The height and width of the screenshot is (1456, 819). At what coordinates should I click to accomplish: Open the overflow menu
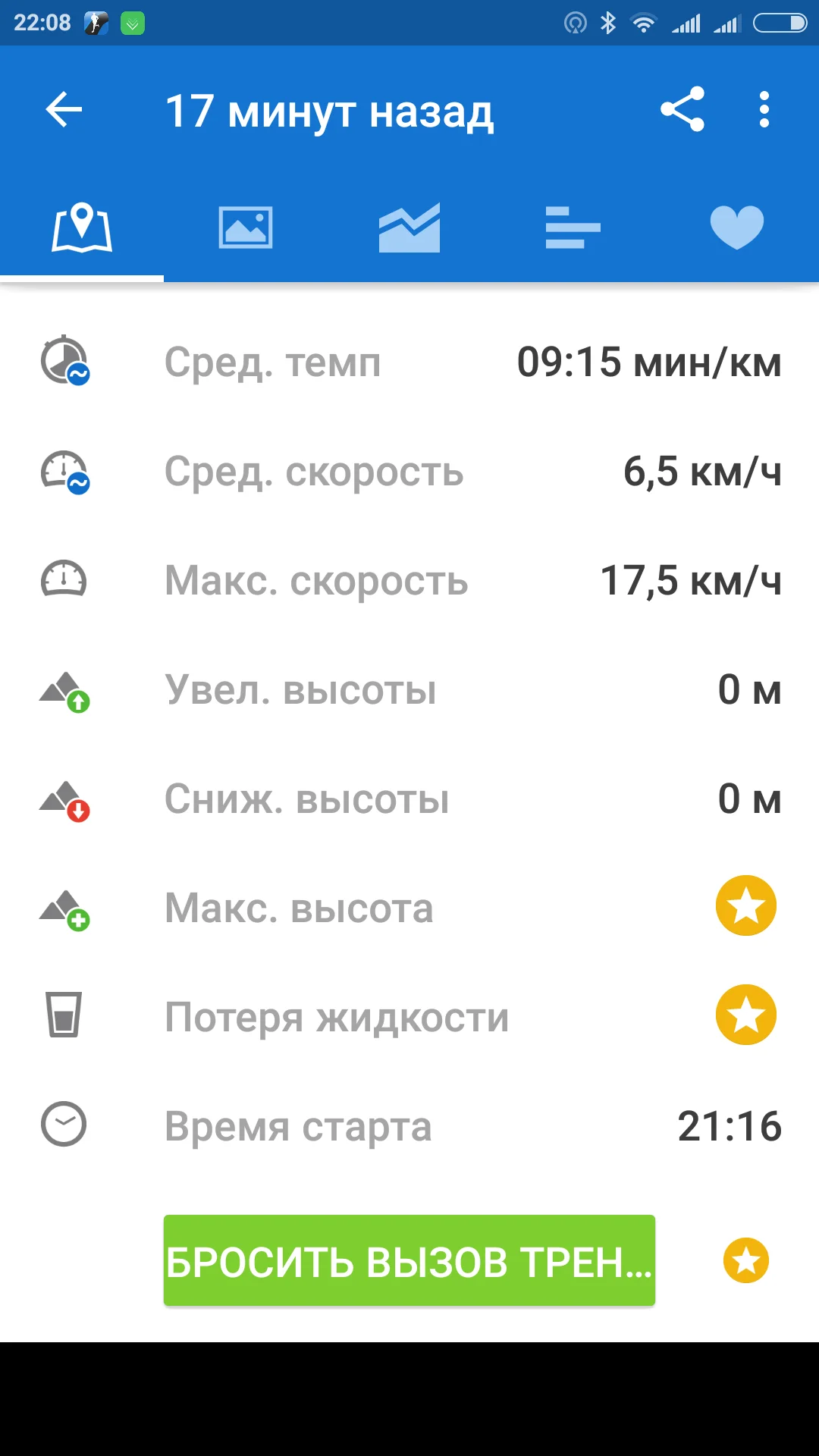tap(764, 111)
